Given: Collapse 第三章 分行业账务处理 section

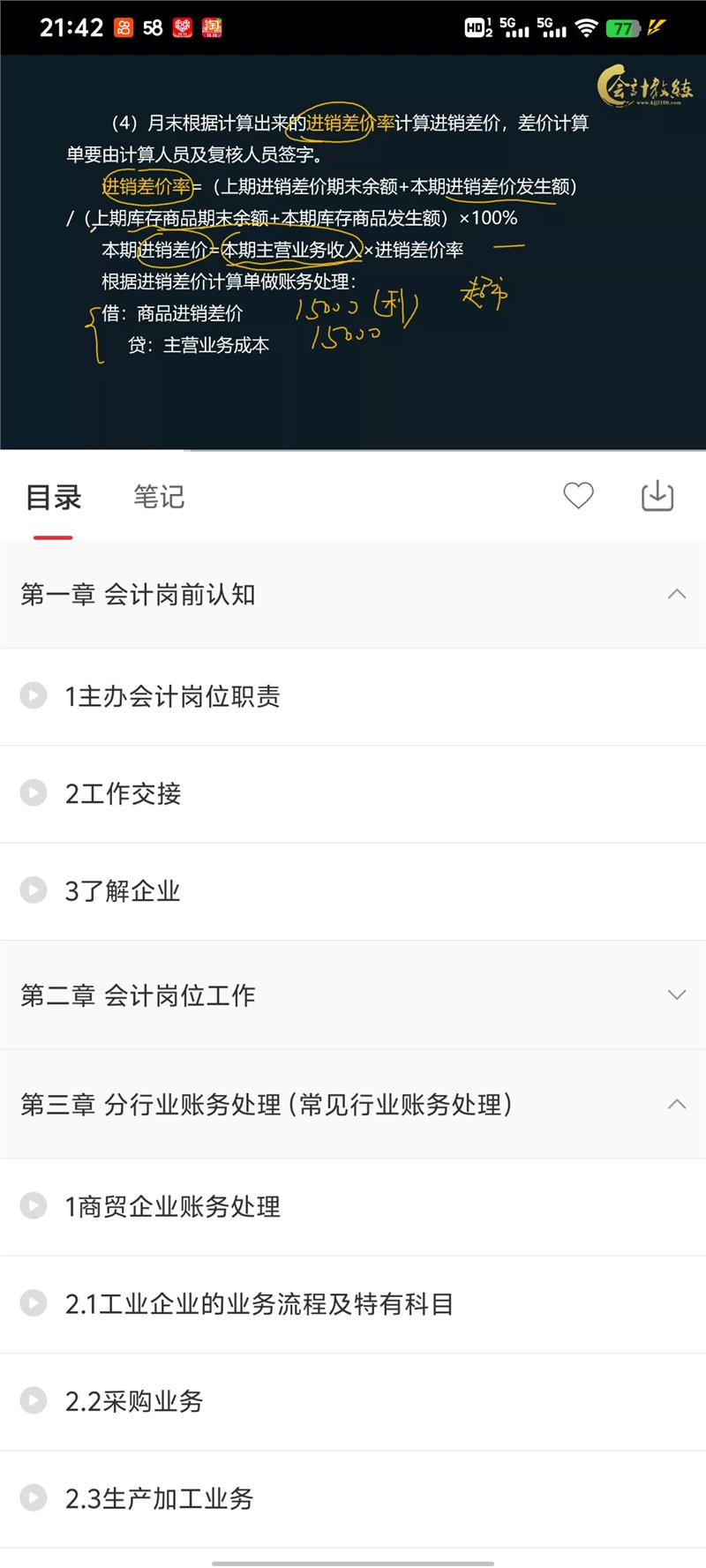Looking at the screenshot, I should [676, 1105].
